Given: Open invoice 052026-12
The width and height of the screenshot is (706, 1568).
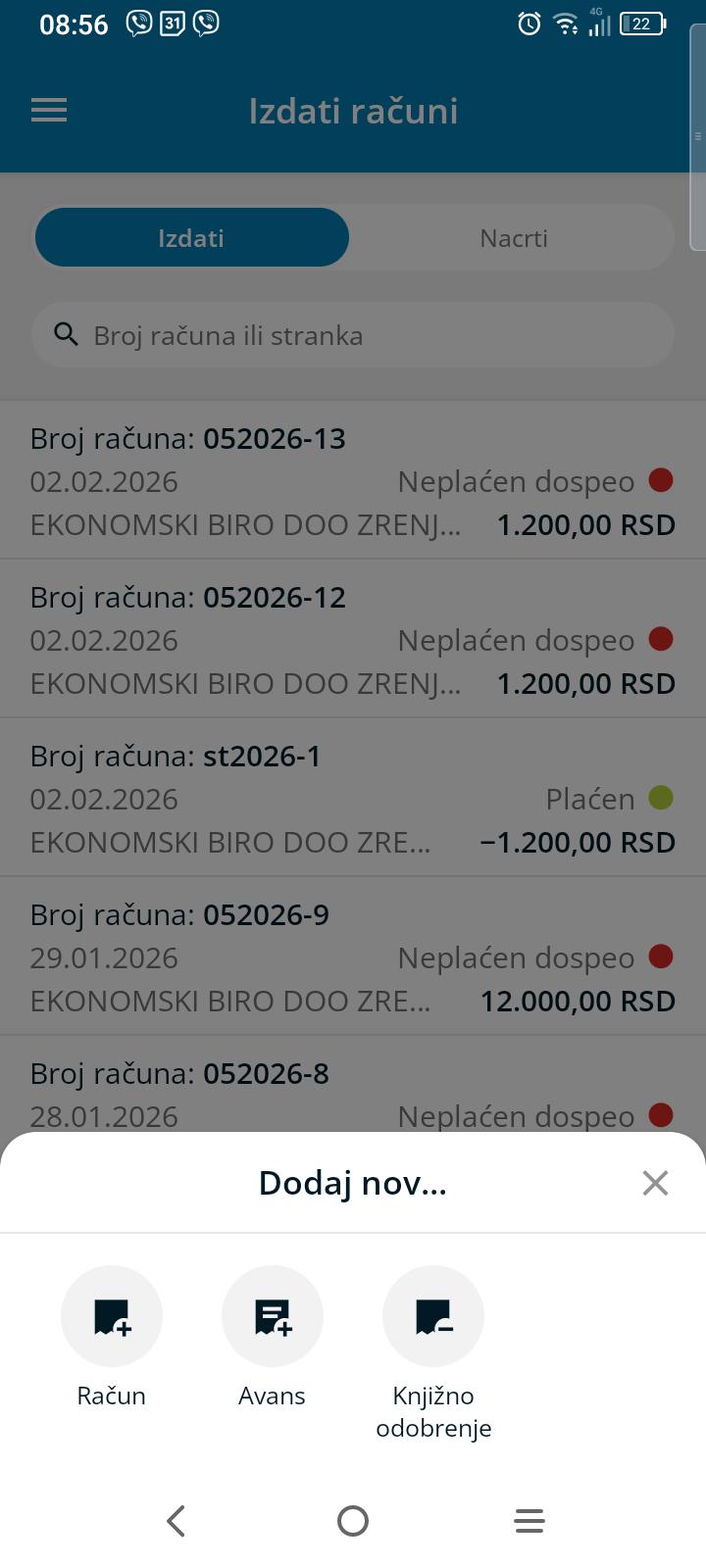Looking at the screenshot, I should 353,640.
